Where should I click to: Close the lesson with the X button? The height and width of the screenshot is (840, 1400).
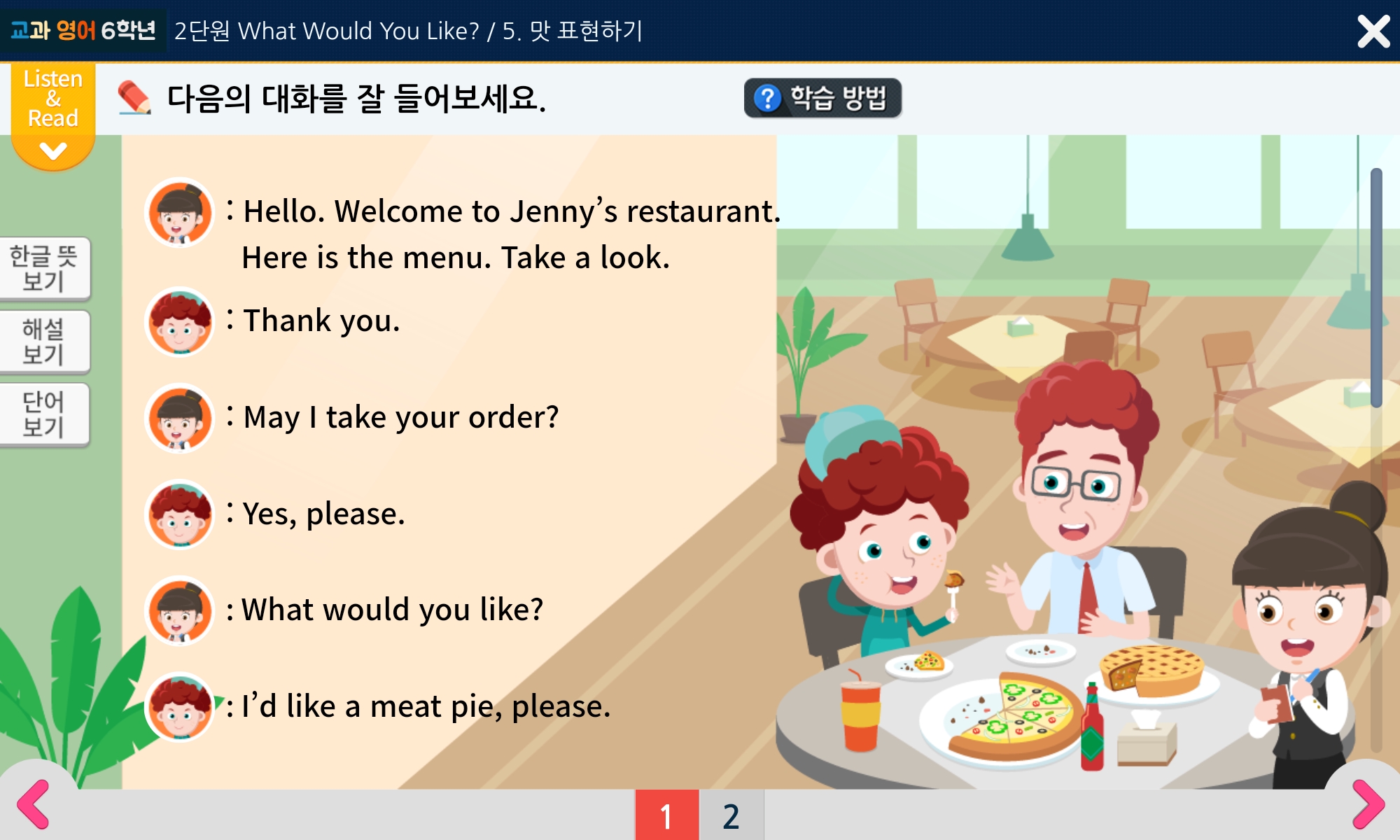point(1373,31)
